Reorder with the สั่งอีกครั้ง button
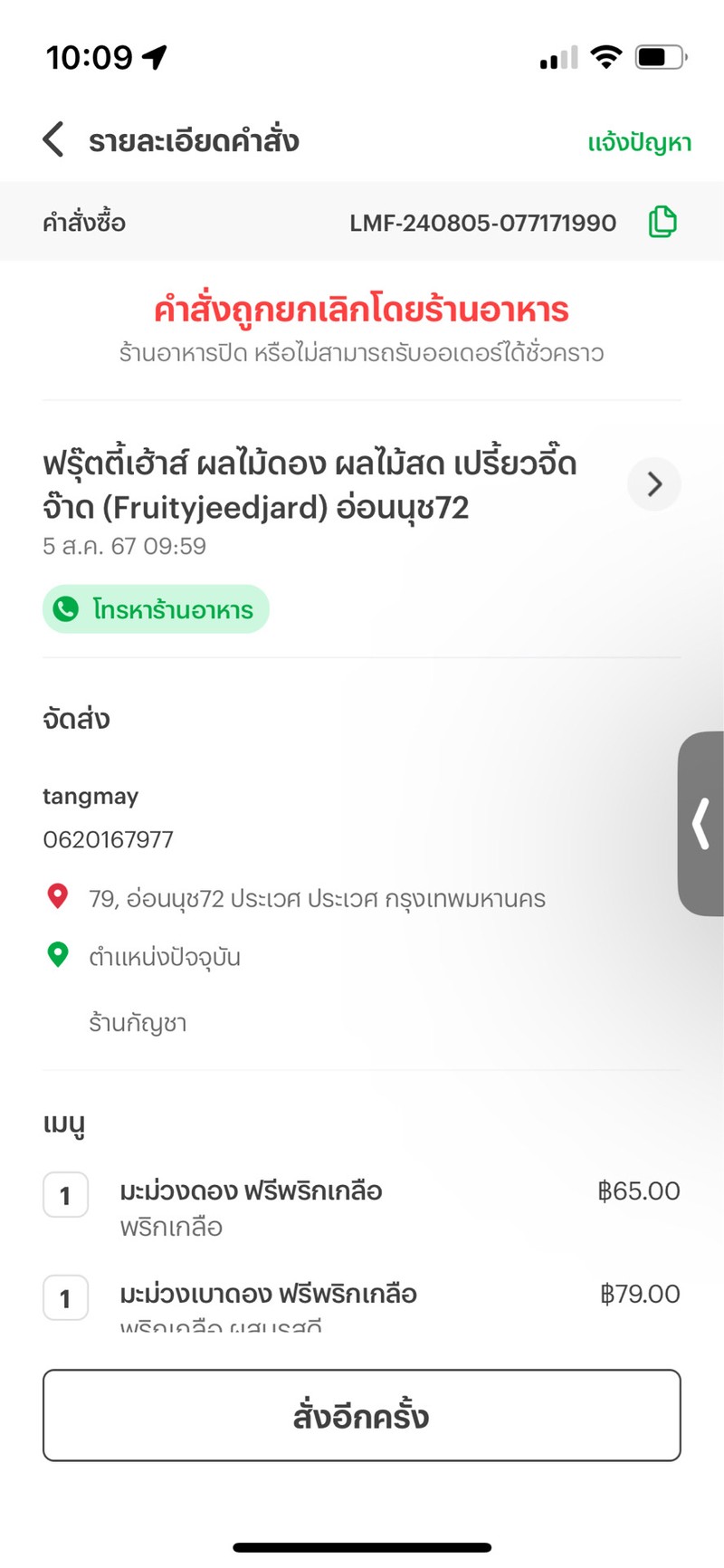This screenshot has height=1568, width=724. click(361, 1415)
